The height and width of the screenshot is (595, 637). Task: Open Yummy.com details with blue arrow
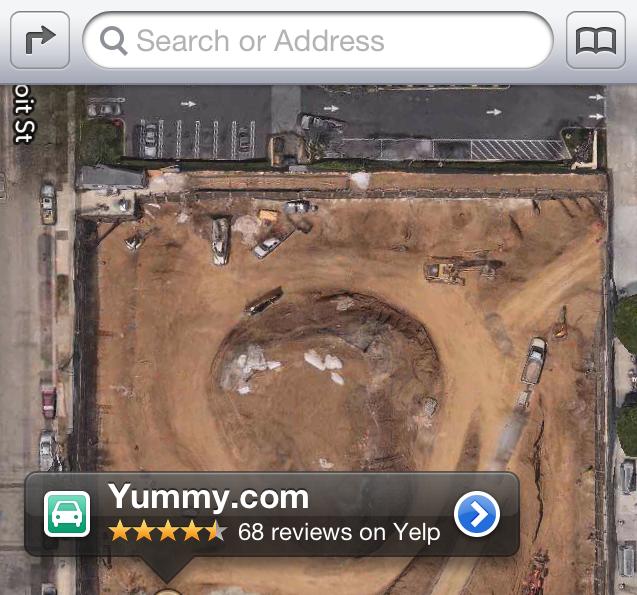(477, 514)
